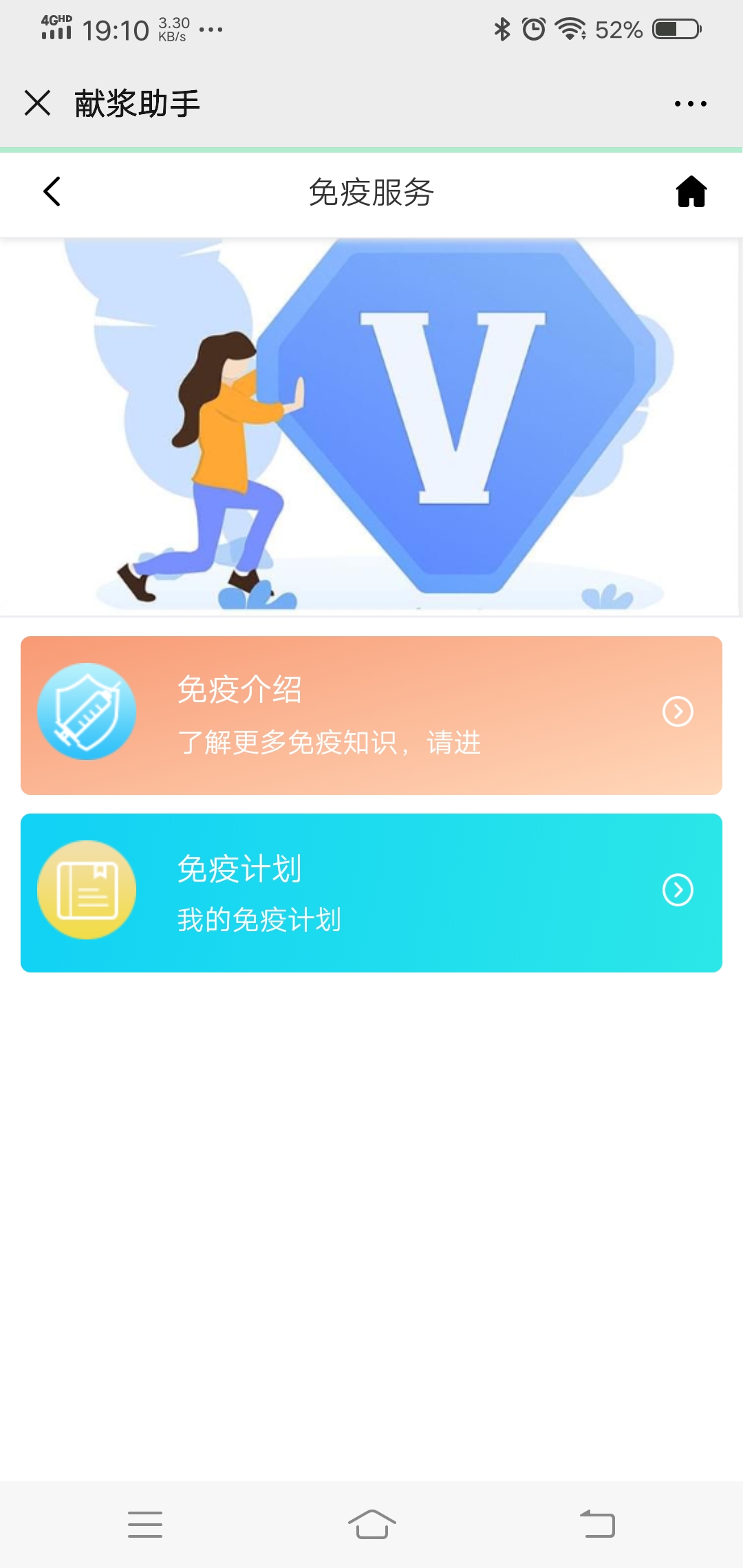Open 免疫计划 my immunization plan

[x=371, y=893]
